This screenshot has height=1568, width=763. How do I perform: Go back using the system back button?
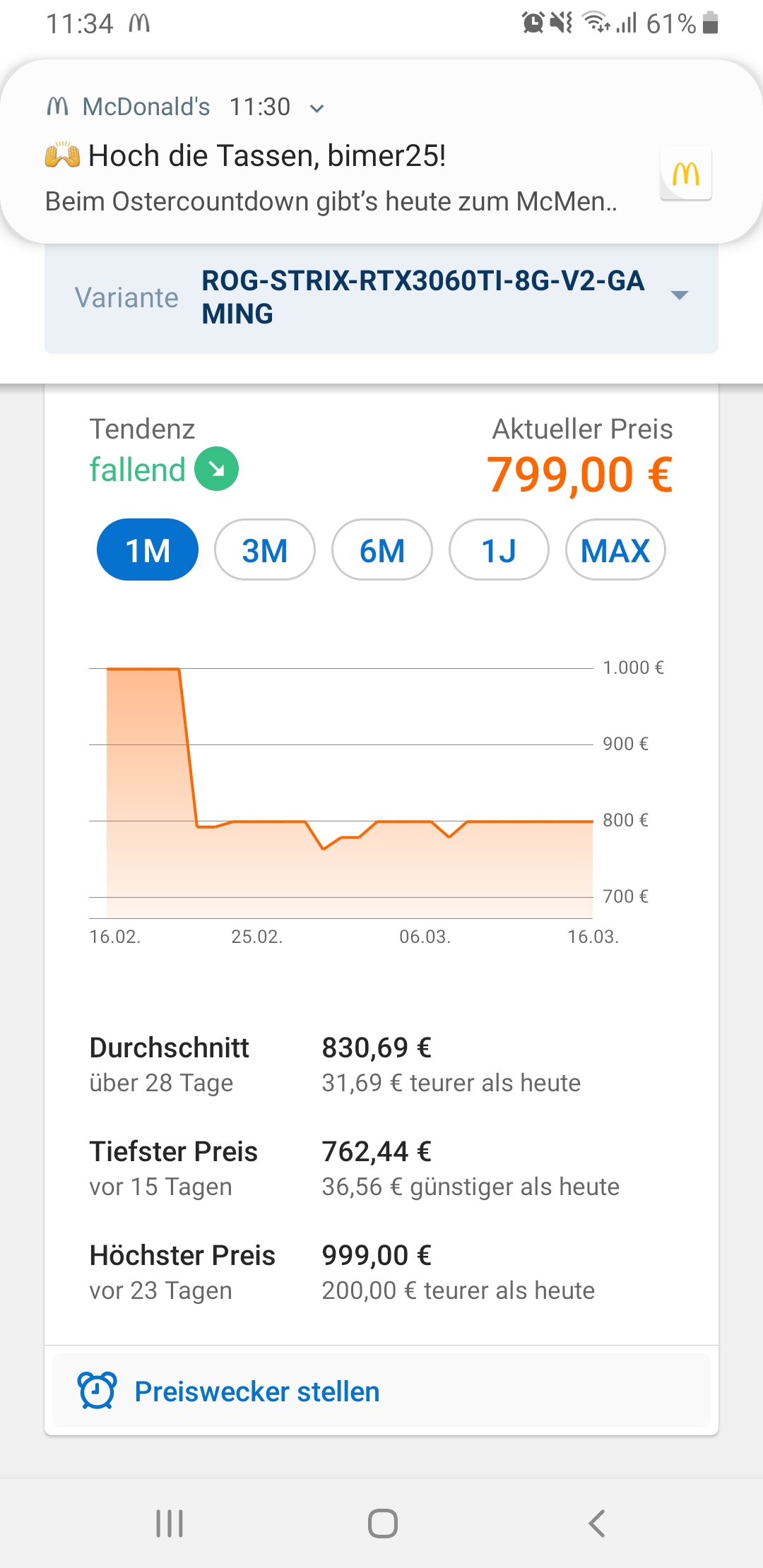pos(597,1524)
